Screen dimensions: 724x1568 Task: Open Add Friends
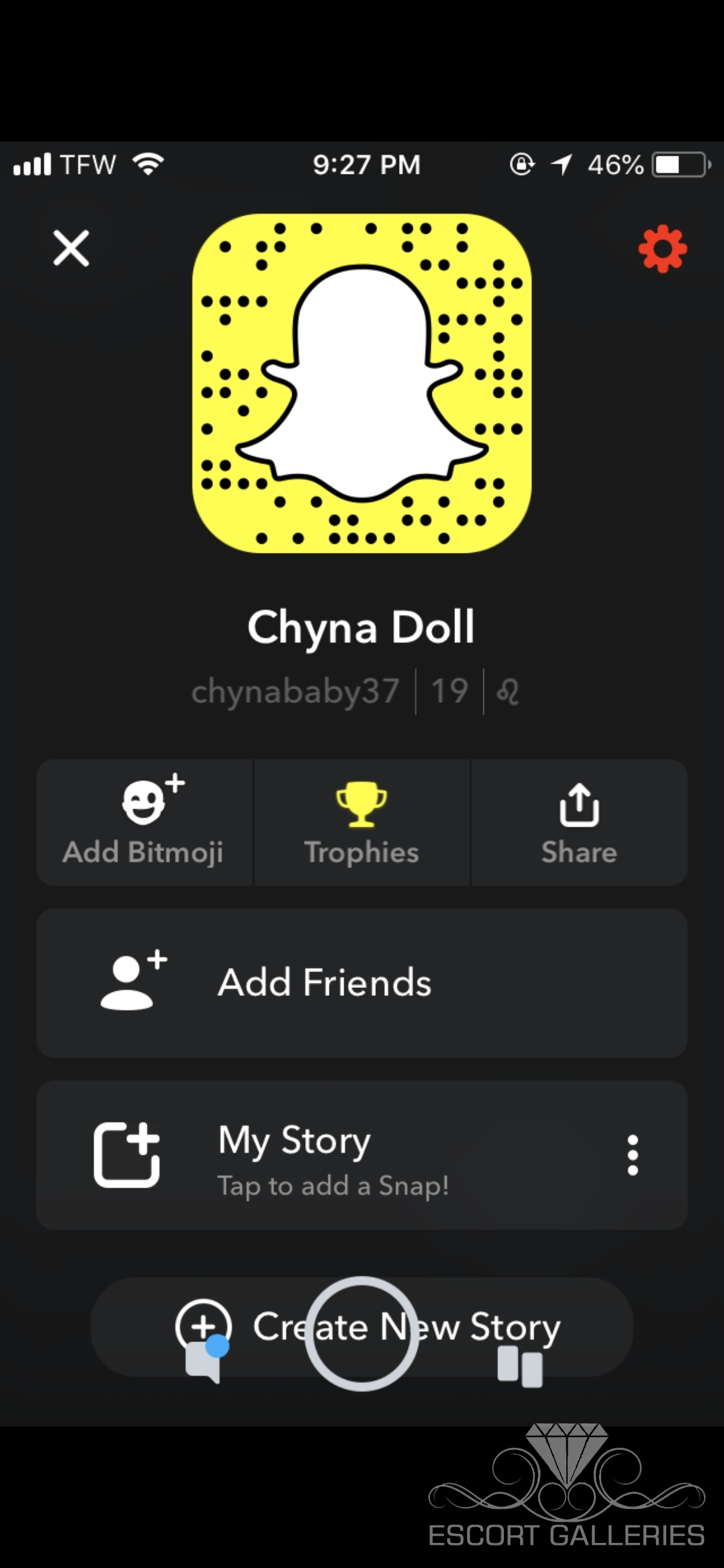click(x=362, y=982)
